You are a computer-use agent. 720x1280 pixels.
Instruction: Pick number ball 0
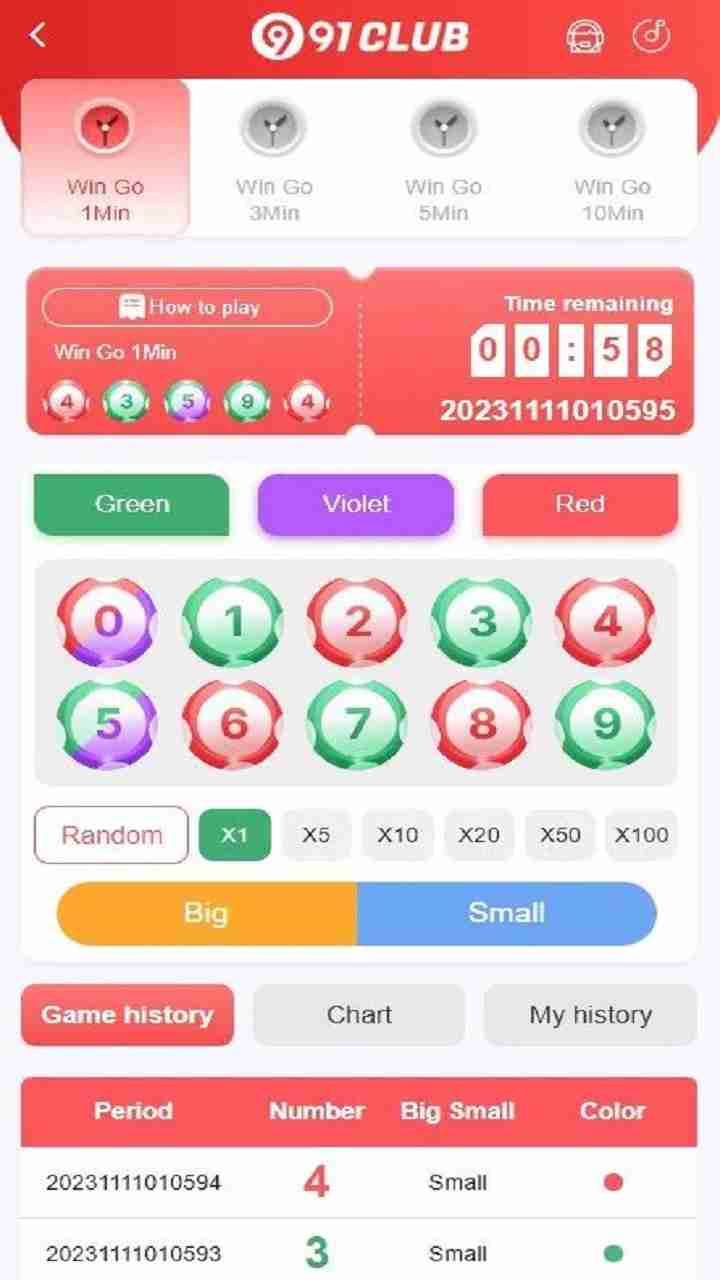(108, 623)
